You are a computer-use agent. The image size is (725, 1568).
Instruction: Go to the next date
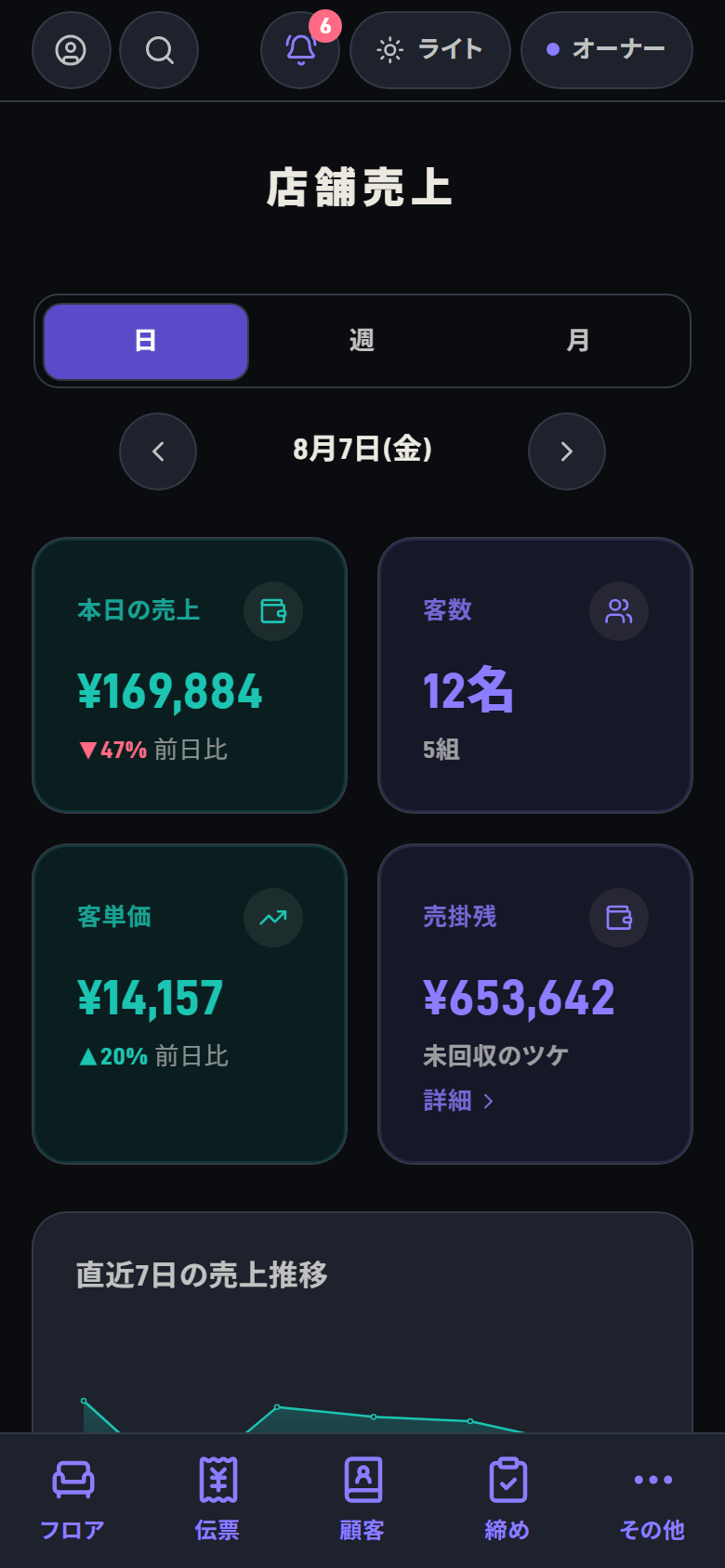click(x=567, y=451)
